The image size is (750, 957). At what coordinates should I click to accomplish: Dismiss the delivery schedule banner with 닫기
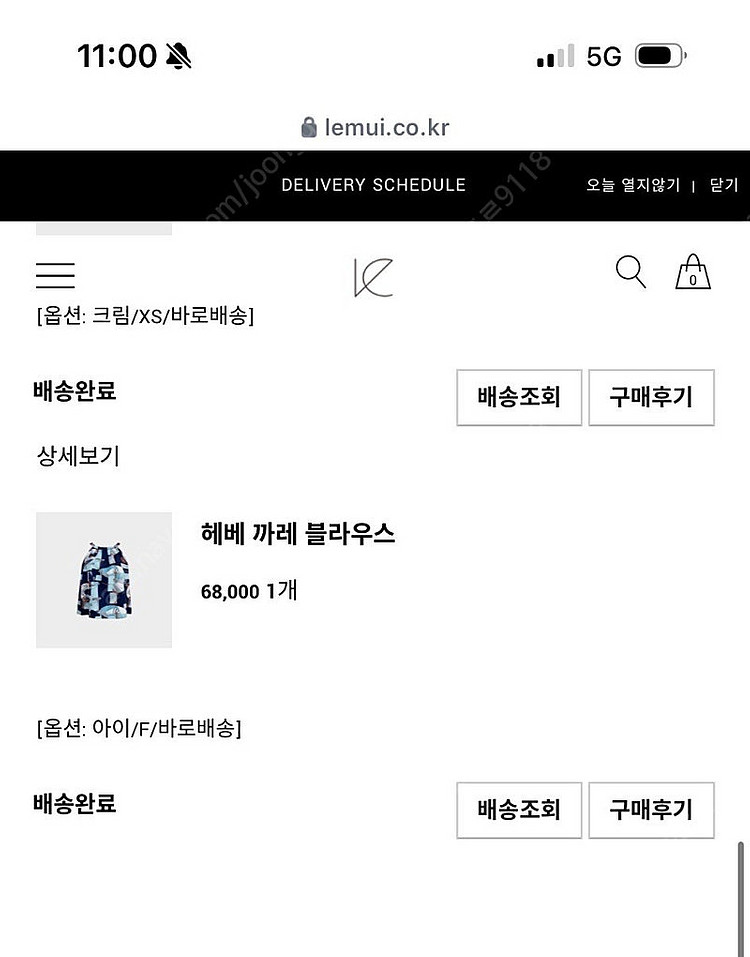[x=723, y=185]
